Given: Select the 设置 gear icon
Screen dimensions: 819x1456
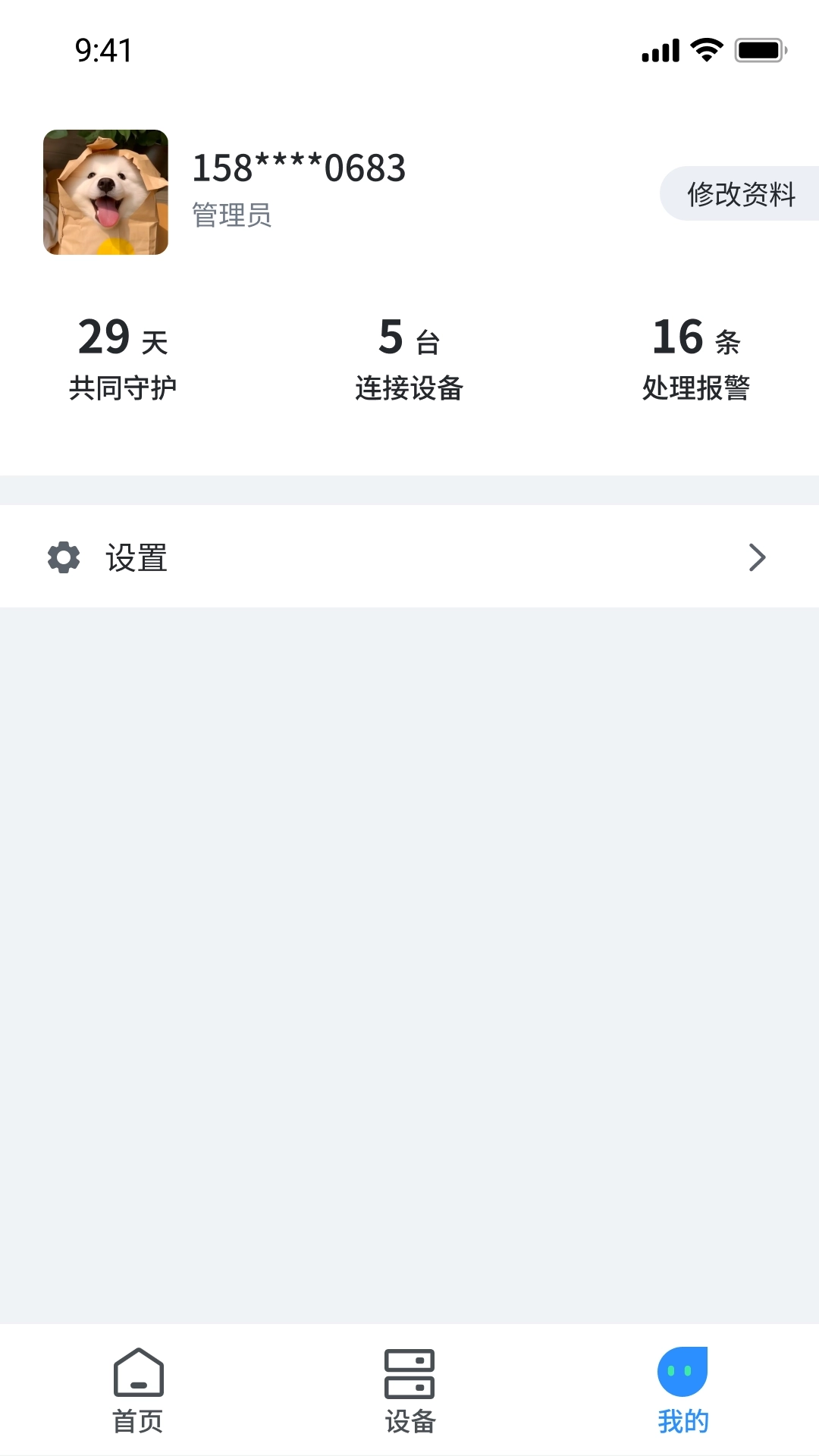Looking at the screenshot, I should pos(64,557).
